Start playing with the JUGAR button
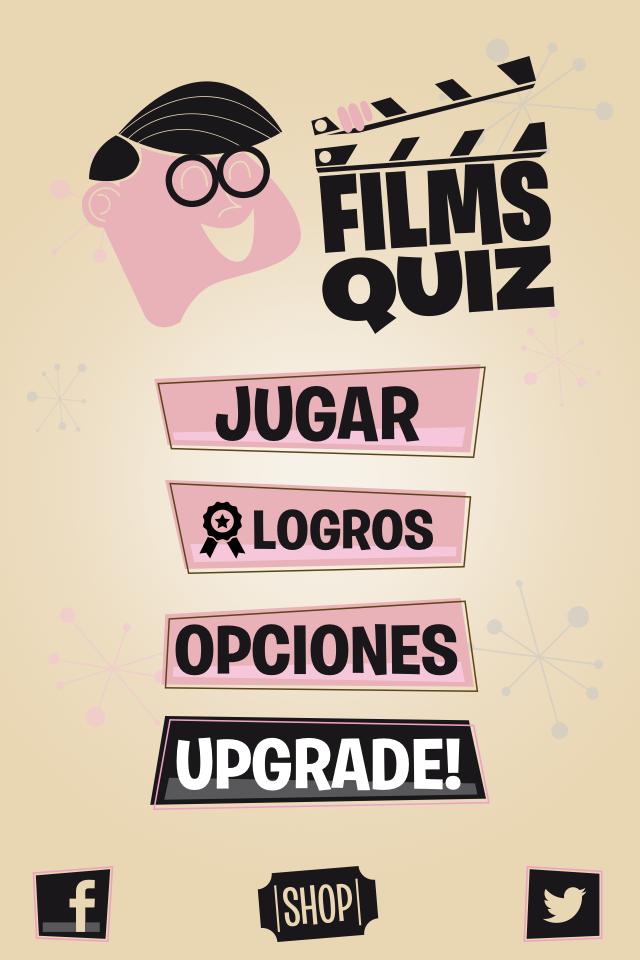This screenshot has height=960, width=640. click(320, 411)
